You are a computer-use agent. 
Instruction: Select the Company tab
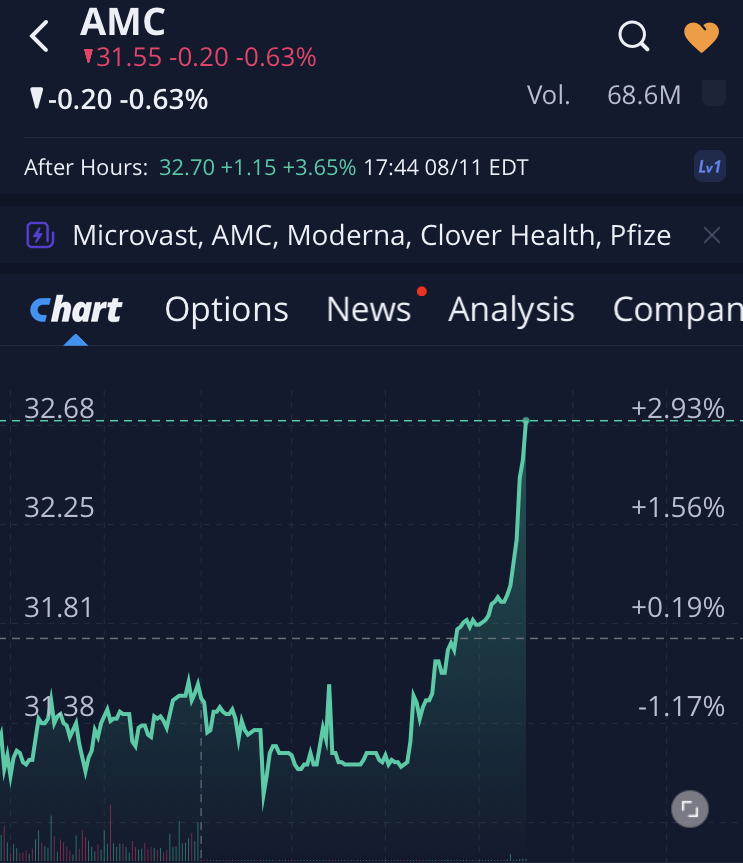(677, 310)
